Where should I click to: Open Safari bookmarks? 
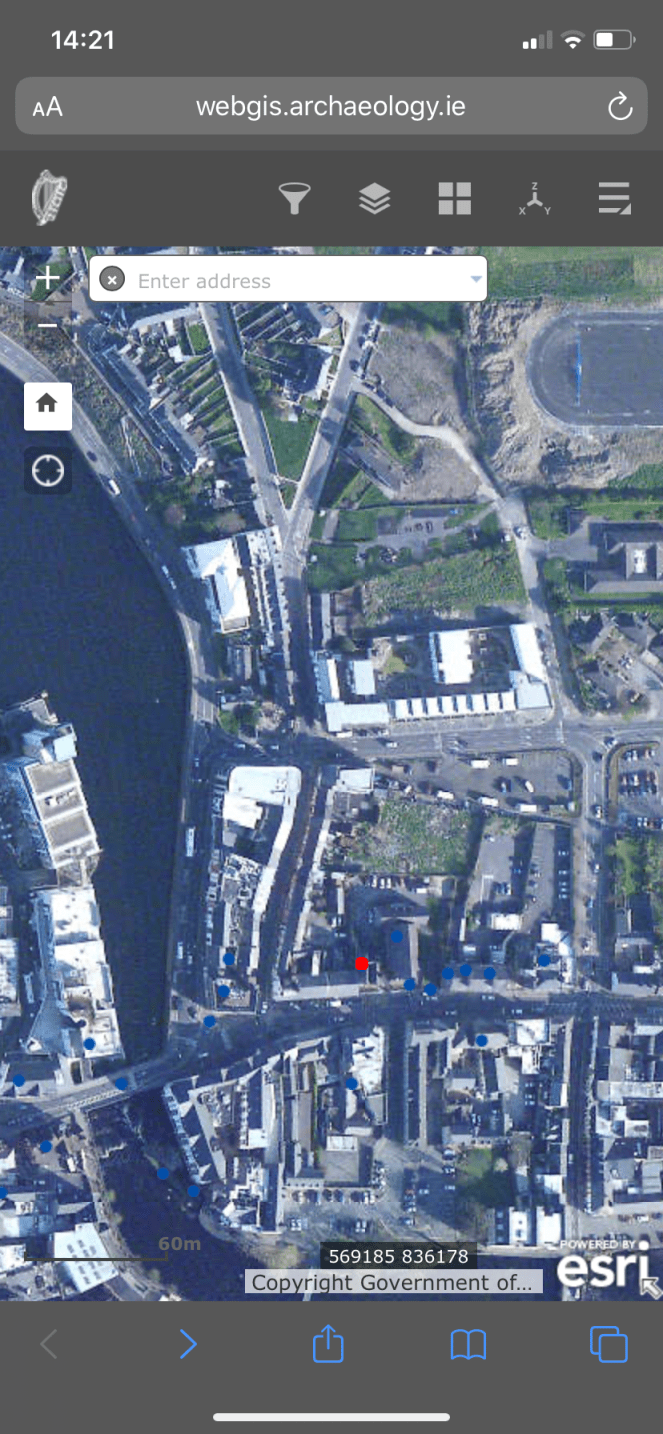coord(468,1344)
